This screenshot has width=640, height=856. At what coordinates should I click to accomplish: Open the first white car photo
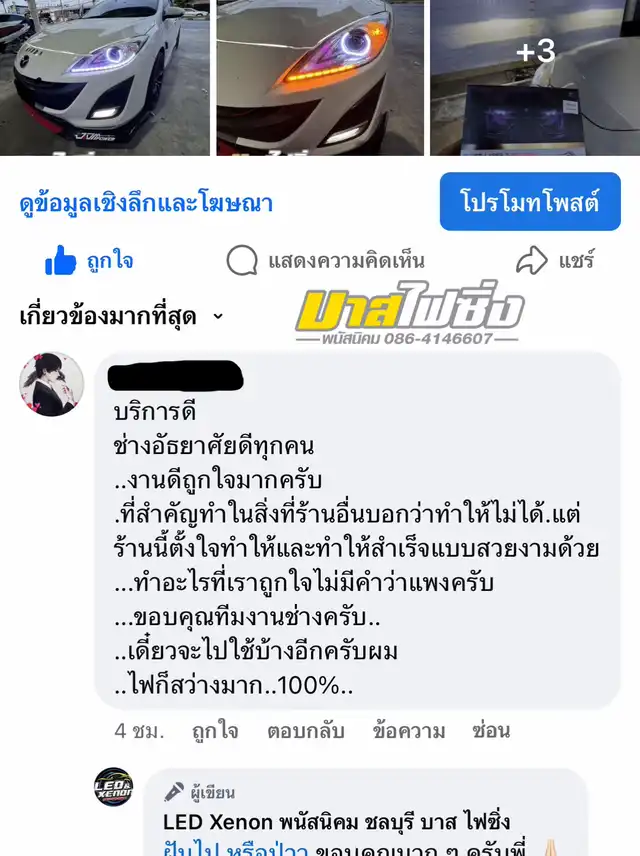[x=104, y=77]
